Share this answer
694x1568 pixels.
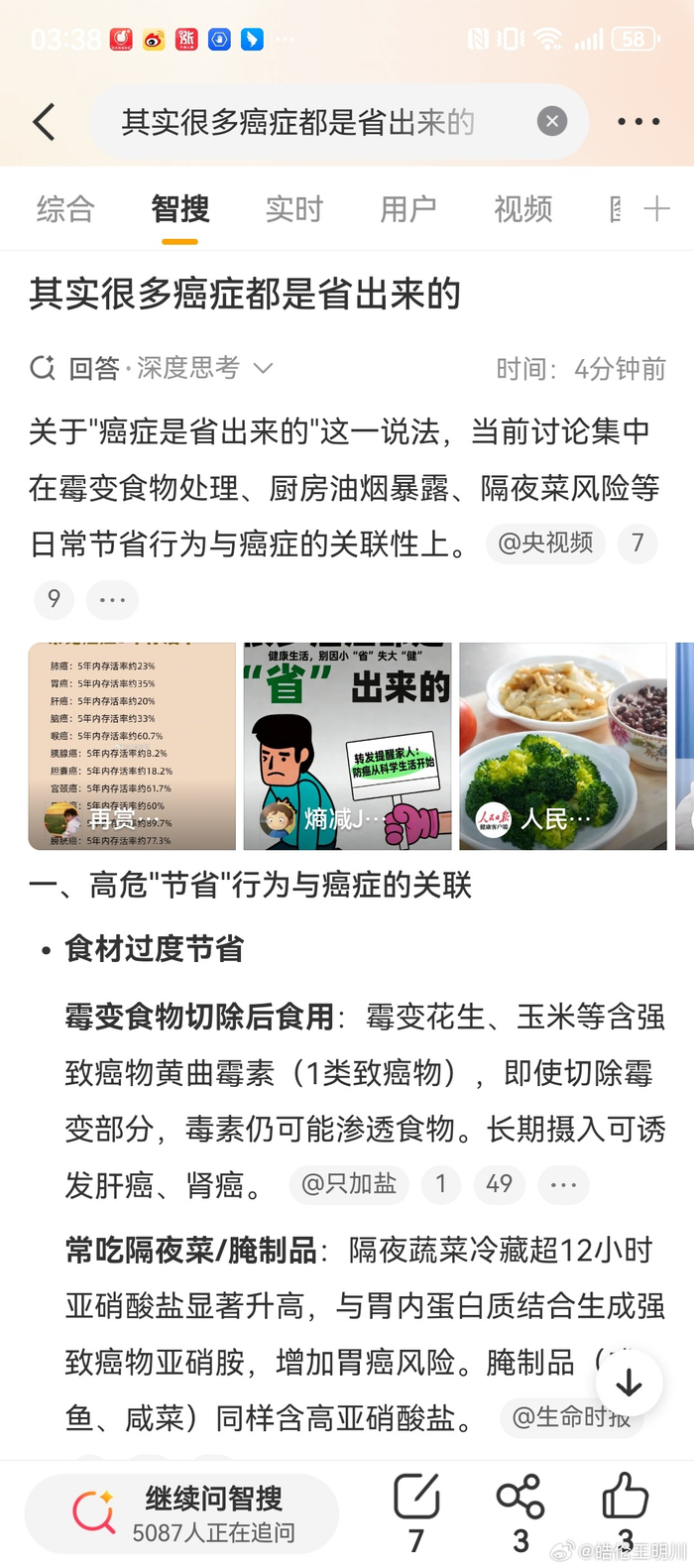(520, 1511)
